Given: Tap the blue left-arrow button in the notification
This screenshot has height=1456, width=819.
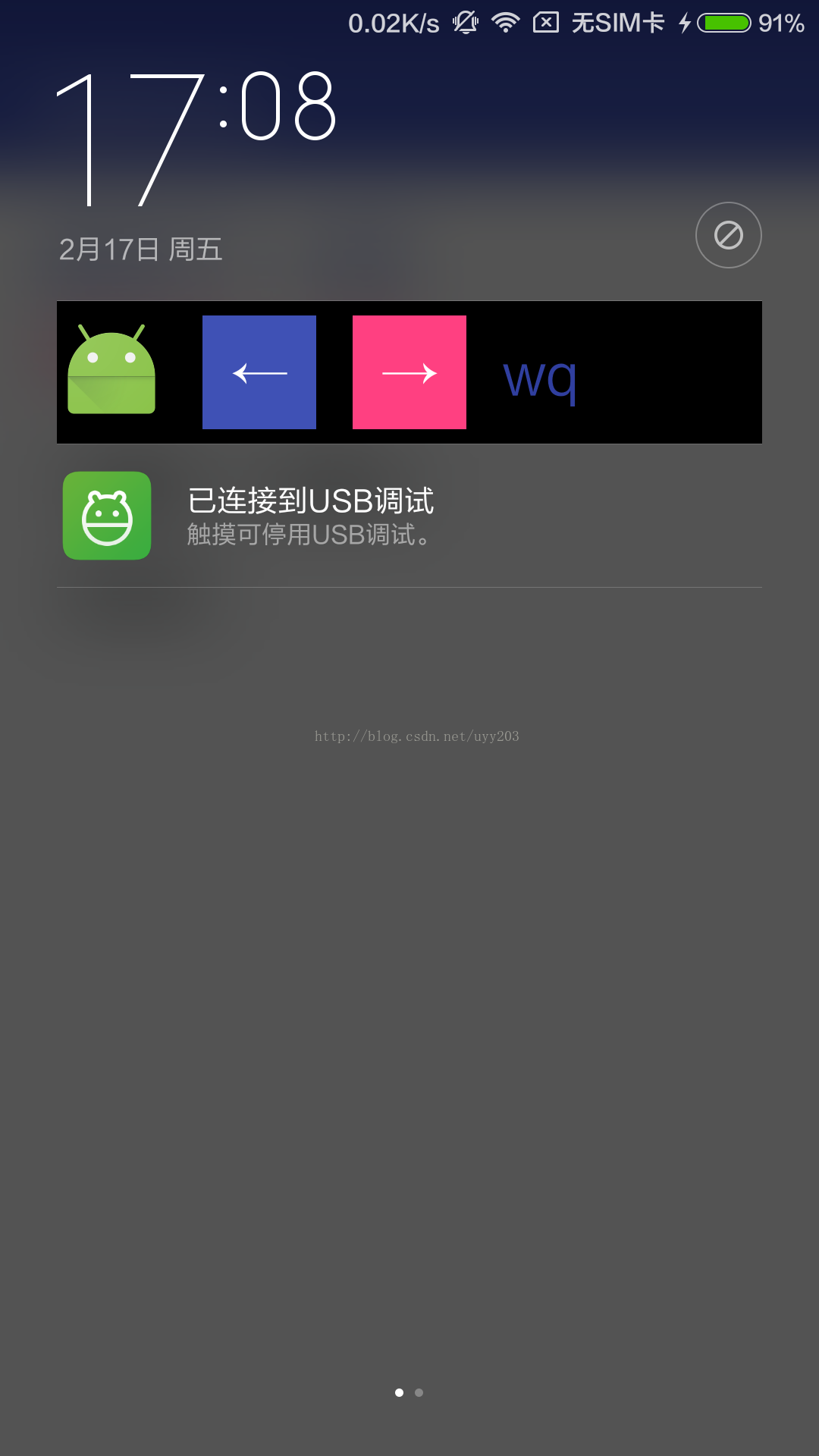Looking at the screenshot, I should 259,372.
